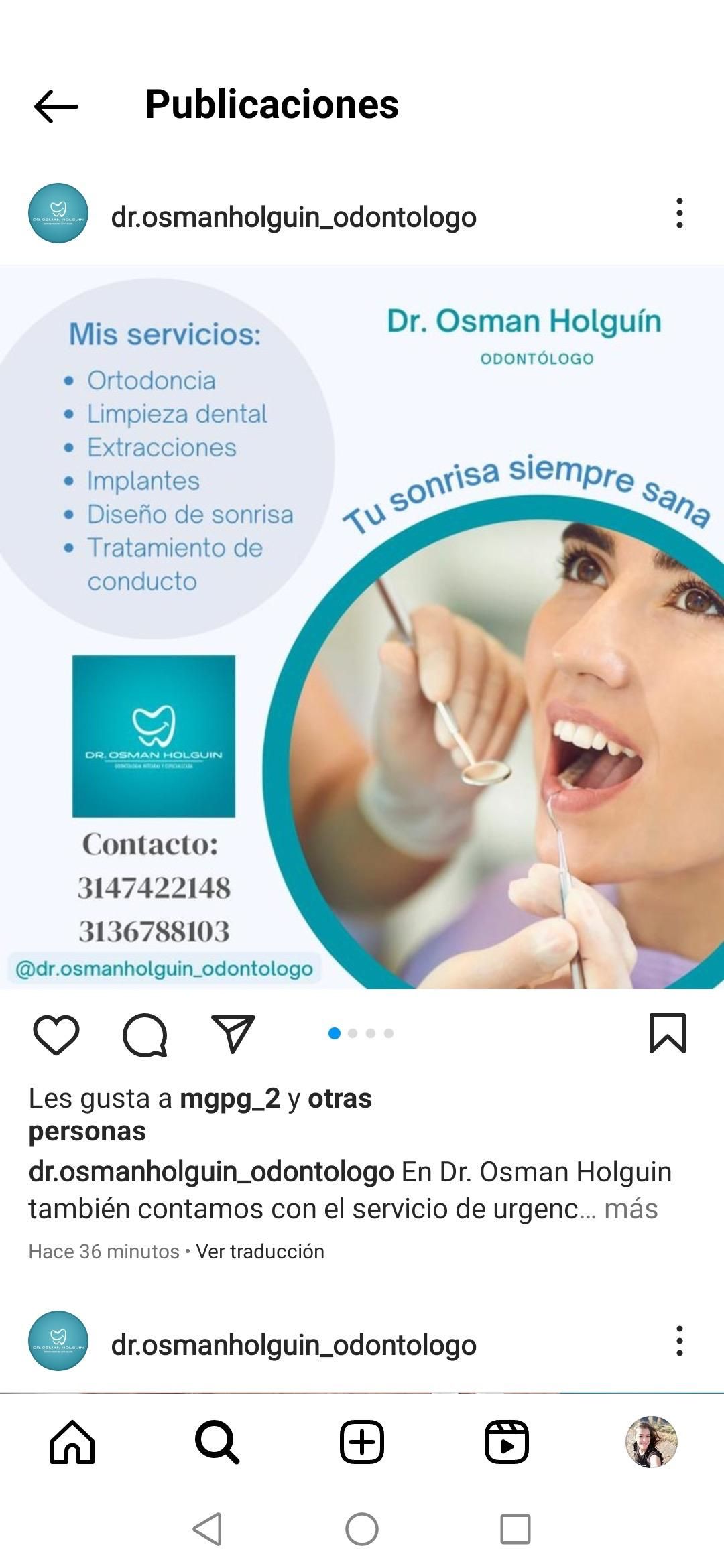Bookmark the dental services post
This screenshot has height=1568, width=724.
[x=667, y=1033]
